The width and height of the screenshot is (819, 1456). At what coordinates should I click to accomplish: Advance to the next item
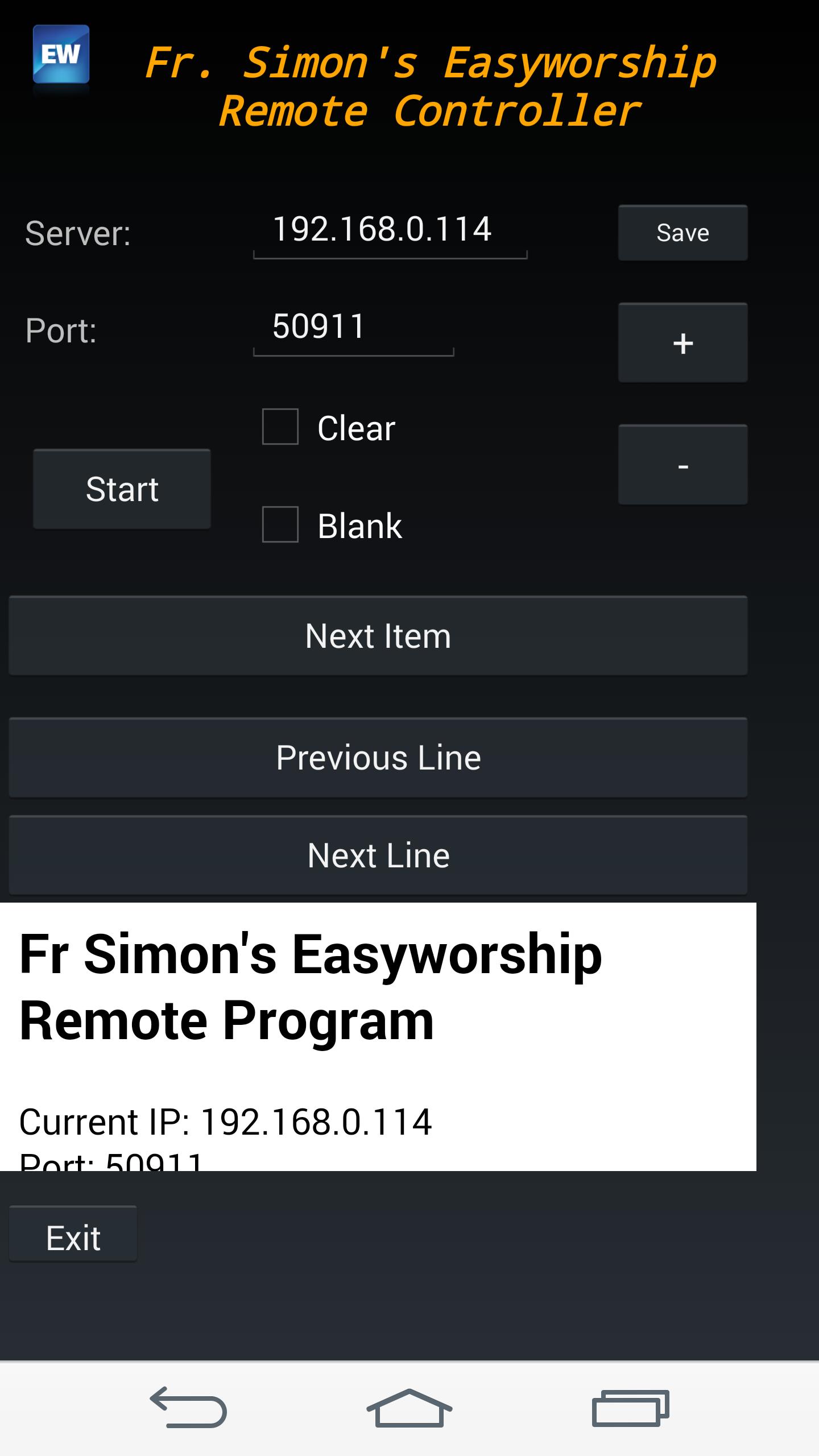[x=378, y=635]
